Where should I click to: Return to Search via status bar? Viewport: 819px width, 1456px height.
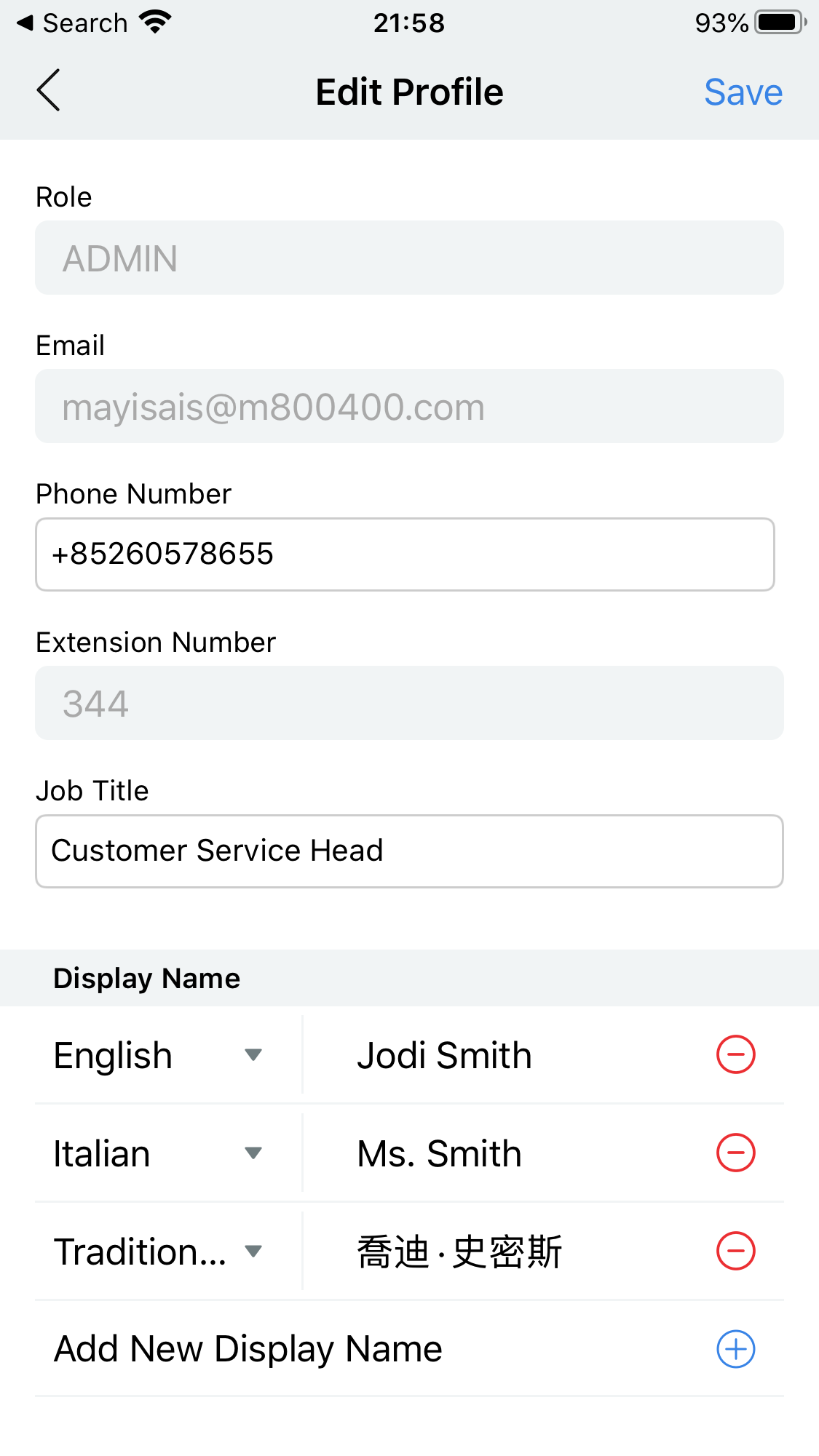[x=73, y=23]
